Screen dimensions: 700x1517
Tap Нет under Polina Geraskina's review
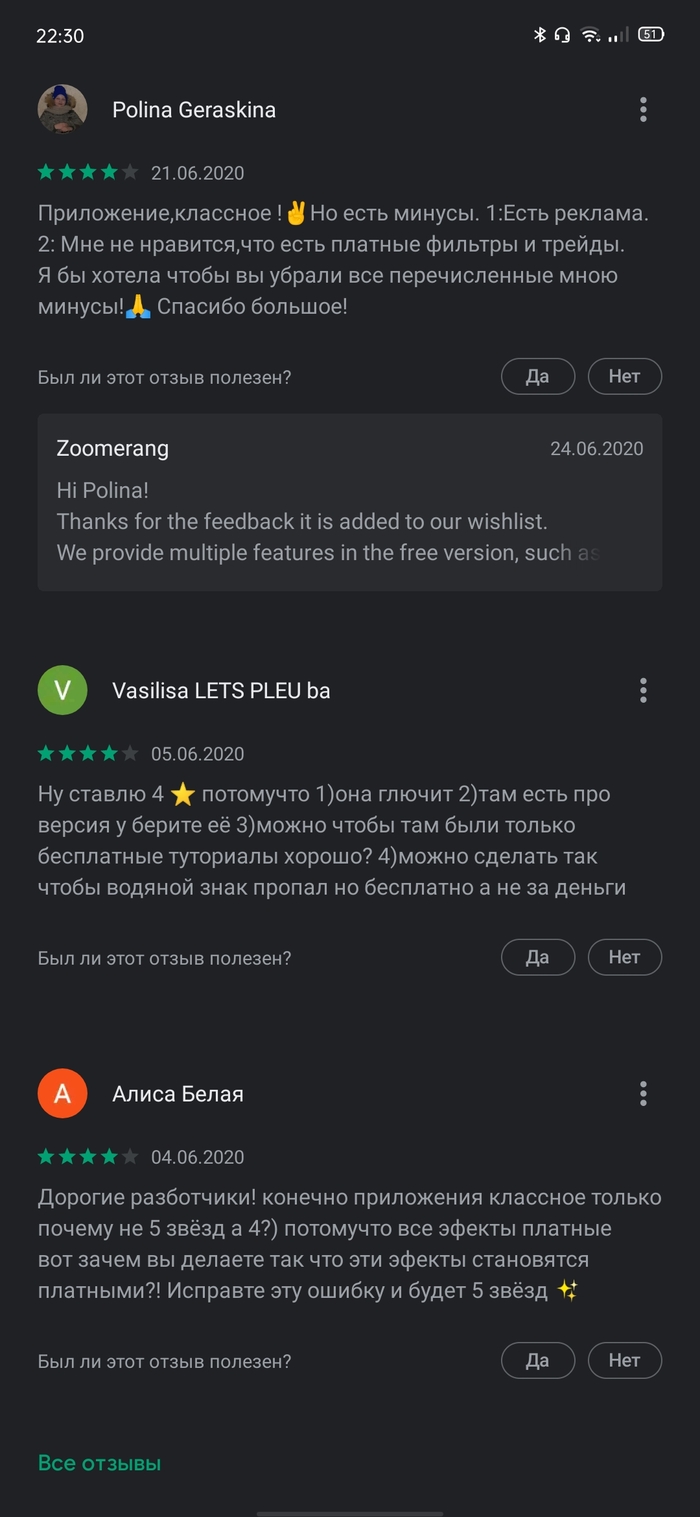(x=624, y=377)
